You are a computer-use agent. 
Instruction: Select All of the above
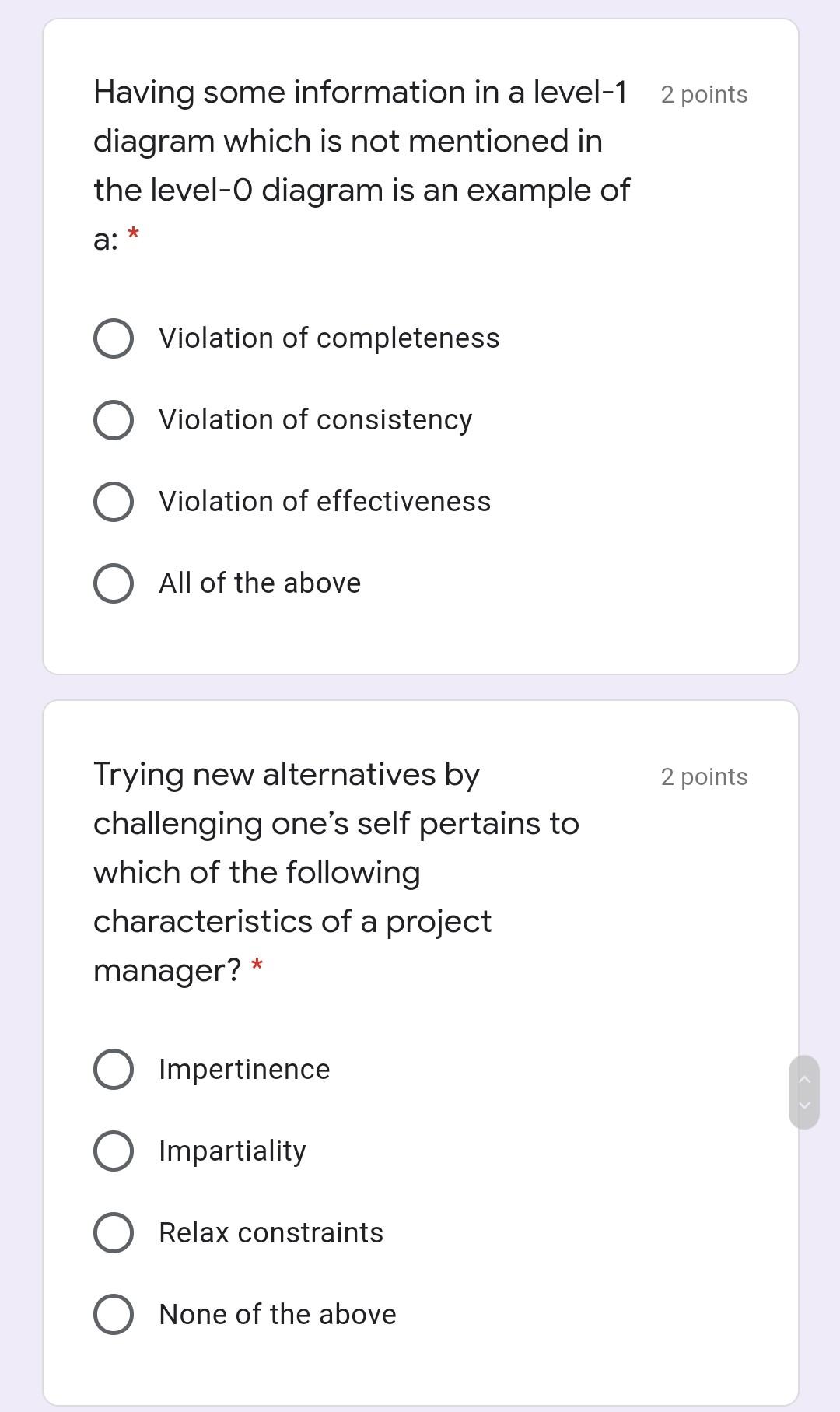(x=114, y=583)
